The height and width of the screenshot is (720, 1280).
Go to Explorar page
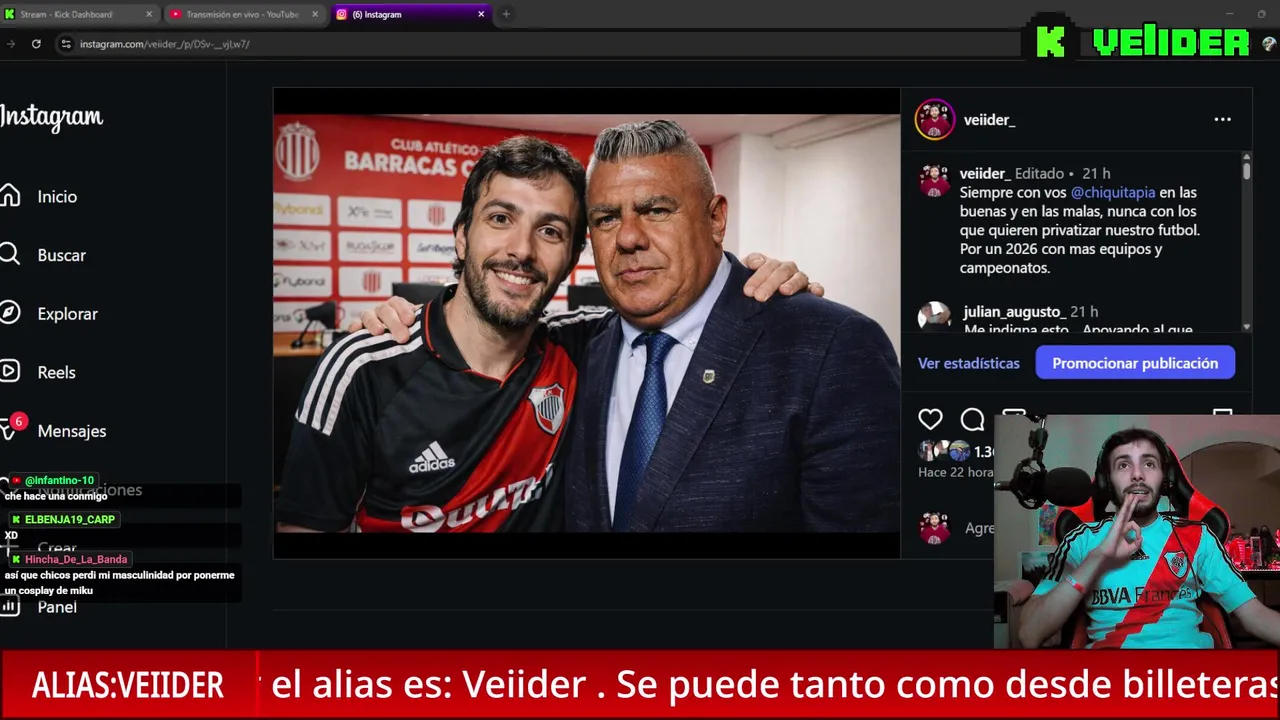(x=66, y=314)
